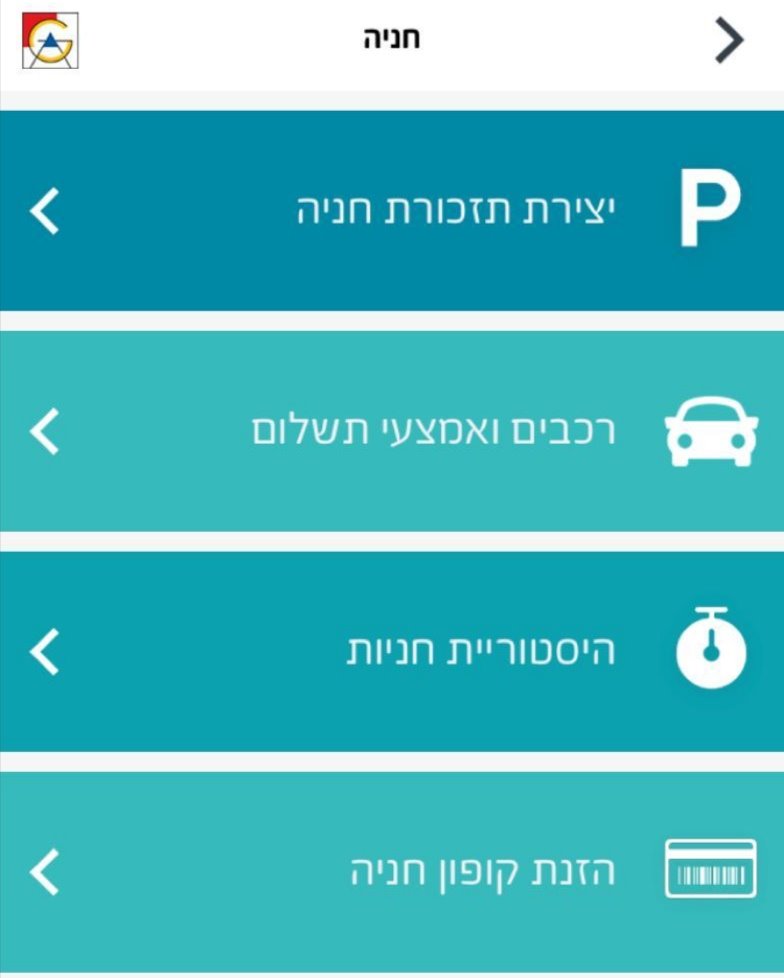Click the chevron on הזנת קופון חניה row
Viewport: 784px width, 978px height.
coord(42,871)
